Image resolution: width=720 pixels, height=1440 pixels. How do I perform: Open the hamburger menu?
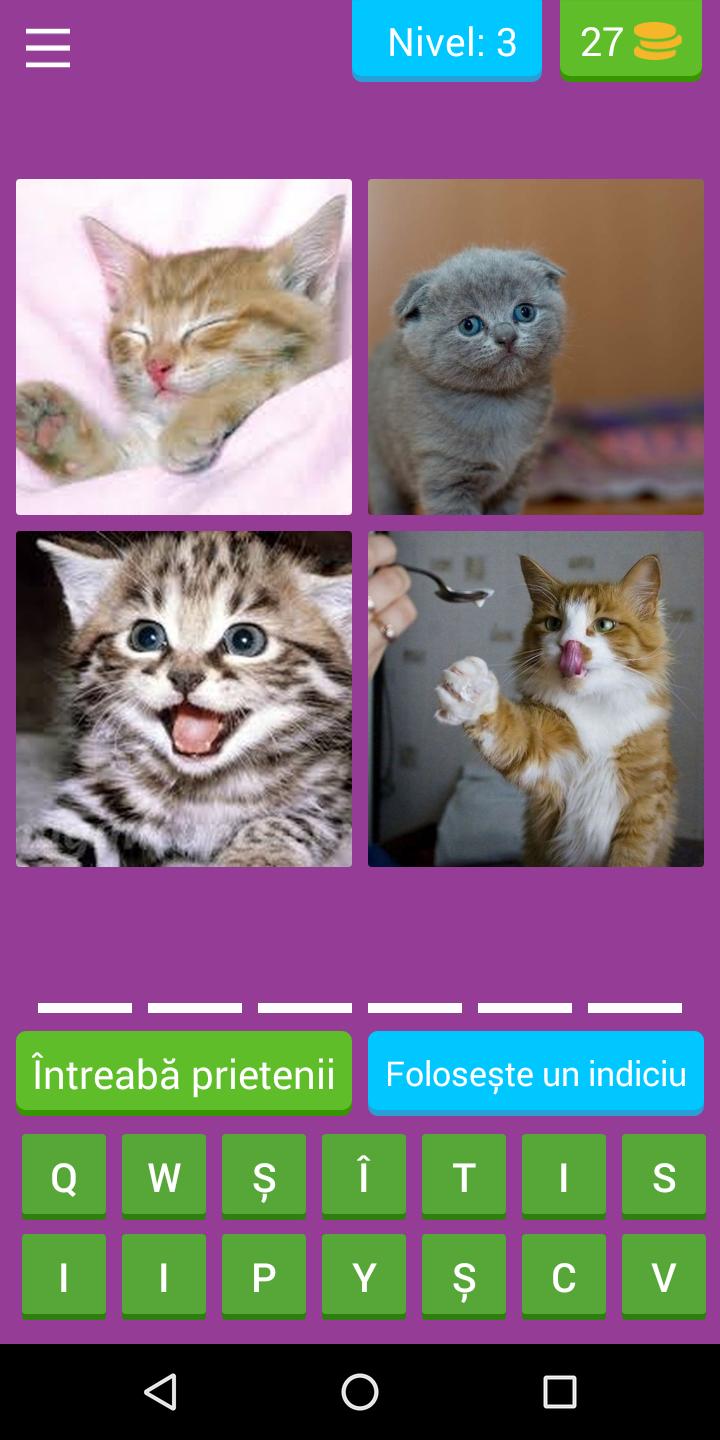tap(48, 47)
